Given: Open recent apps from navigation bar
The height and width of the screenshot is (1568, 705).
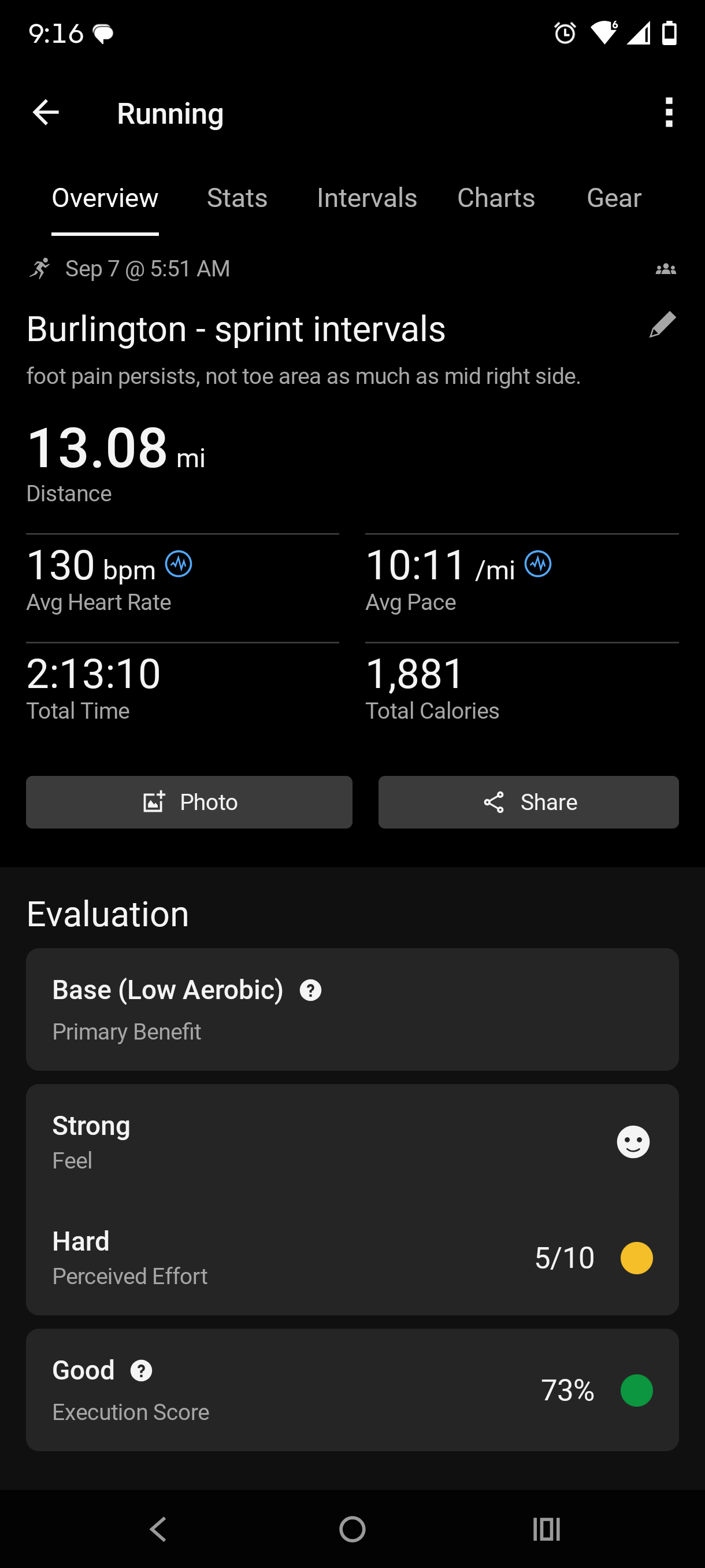Looking at the screenshot, I should 546,1529.
